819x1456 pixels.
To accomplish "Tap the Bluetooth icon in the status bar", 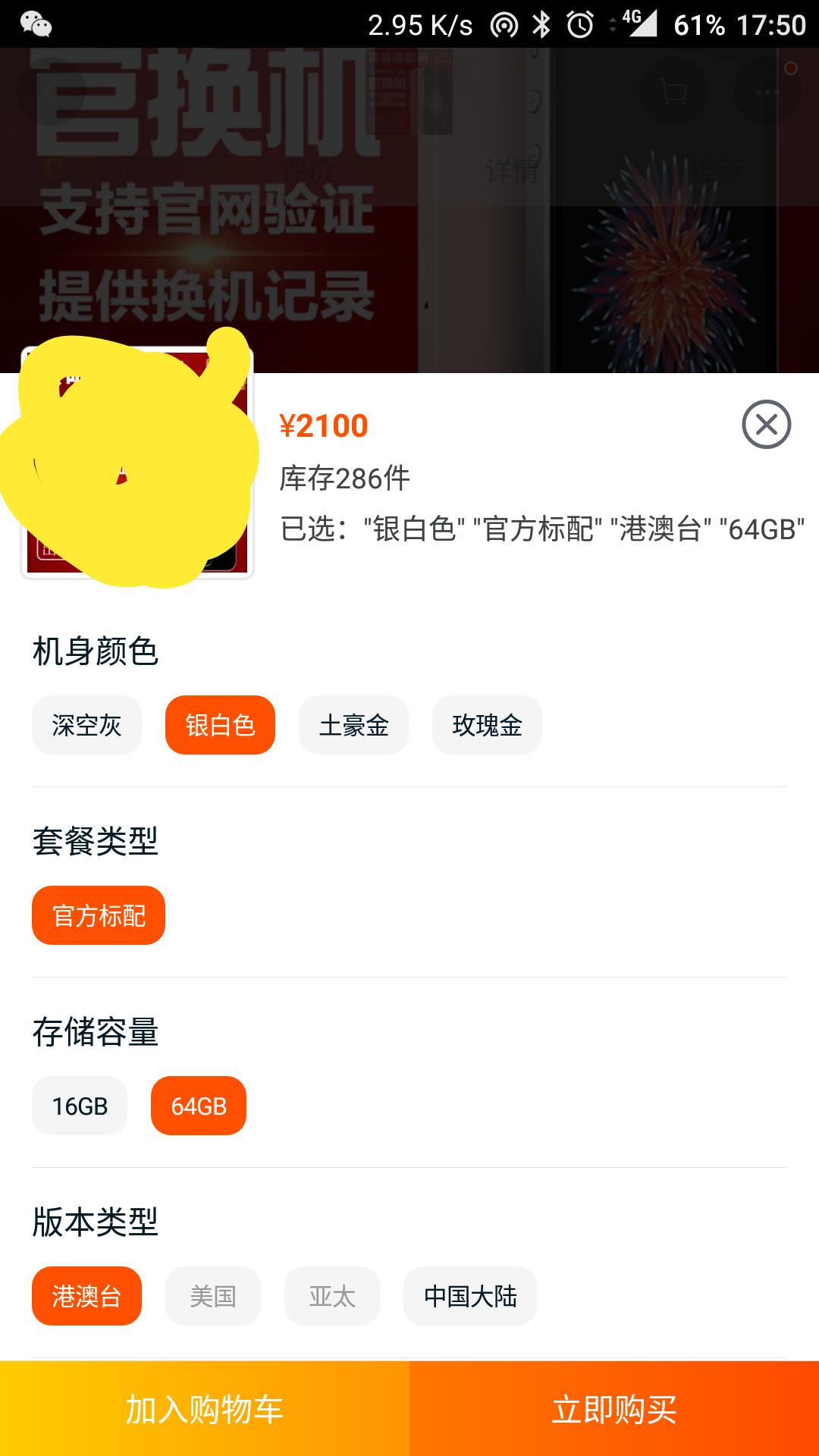I will [543, 23].
